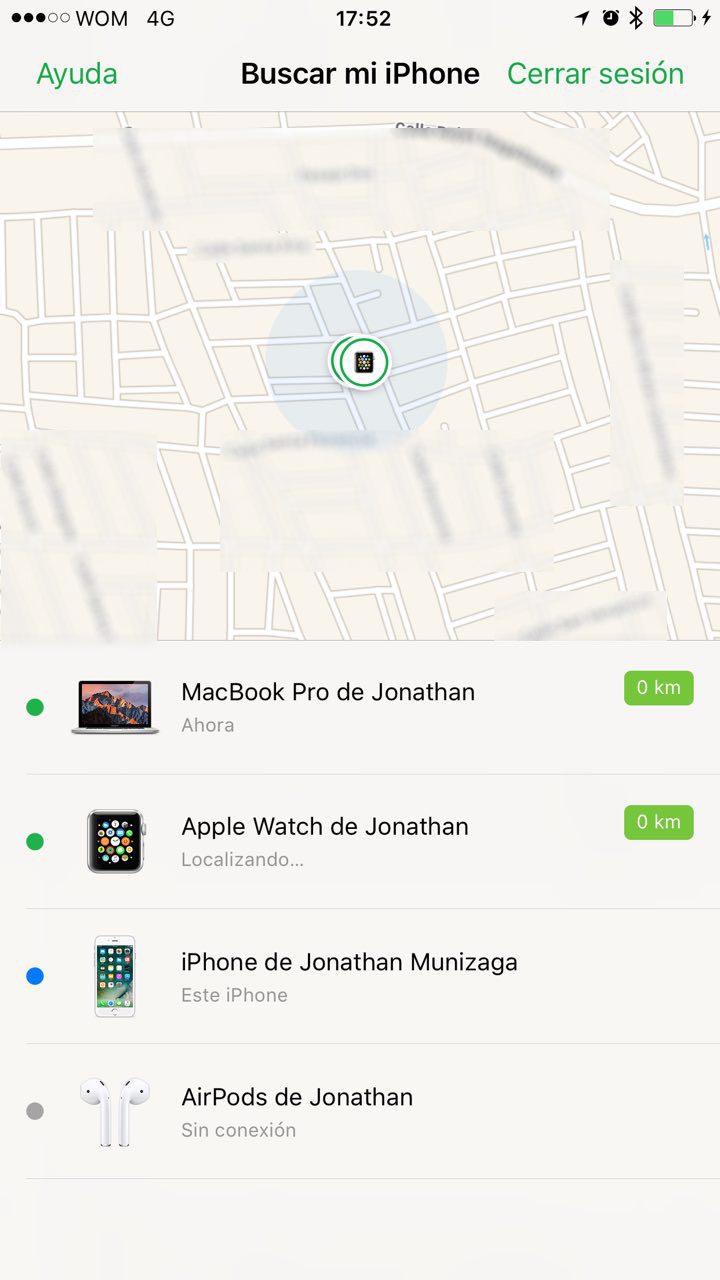Tap Cerrar sesión to sign out

[x=595, y=74]
